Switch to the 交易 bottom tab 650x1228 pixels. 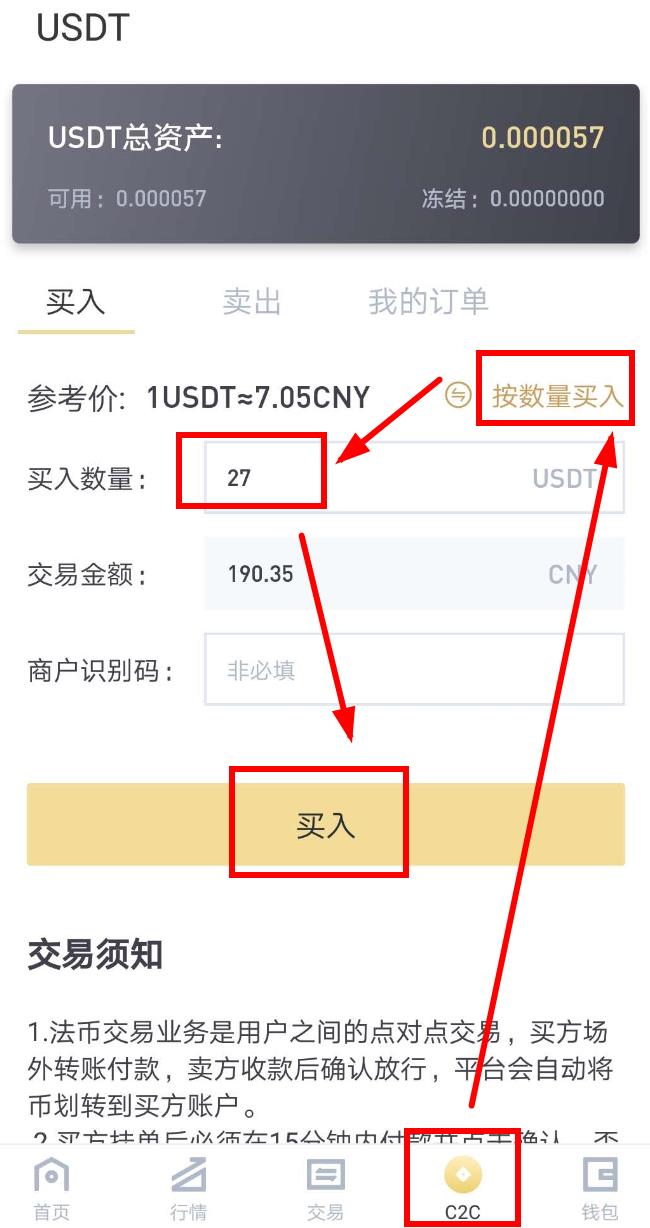(x=325, y=1190)
